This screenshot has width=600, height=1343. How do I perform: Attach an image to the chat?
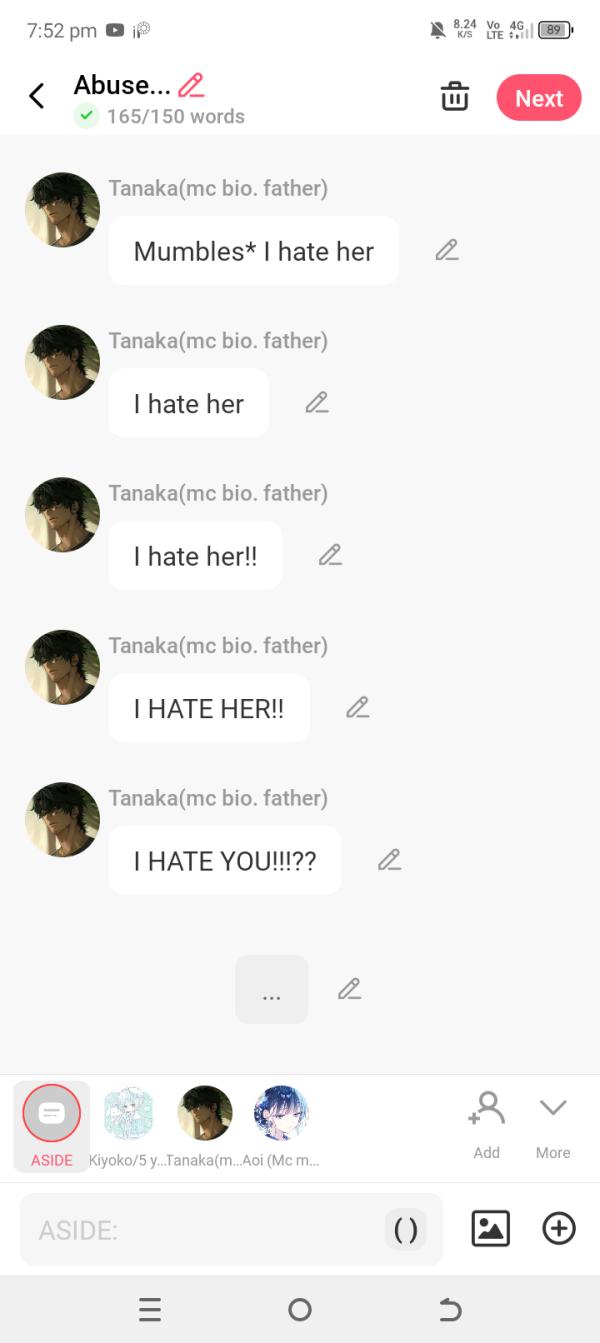(x=490, y=1228)
